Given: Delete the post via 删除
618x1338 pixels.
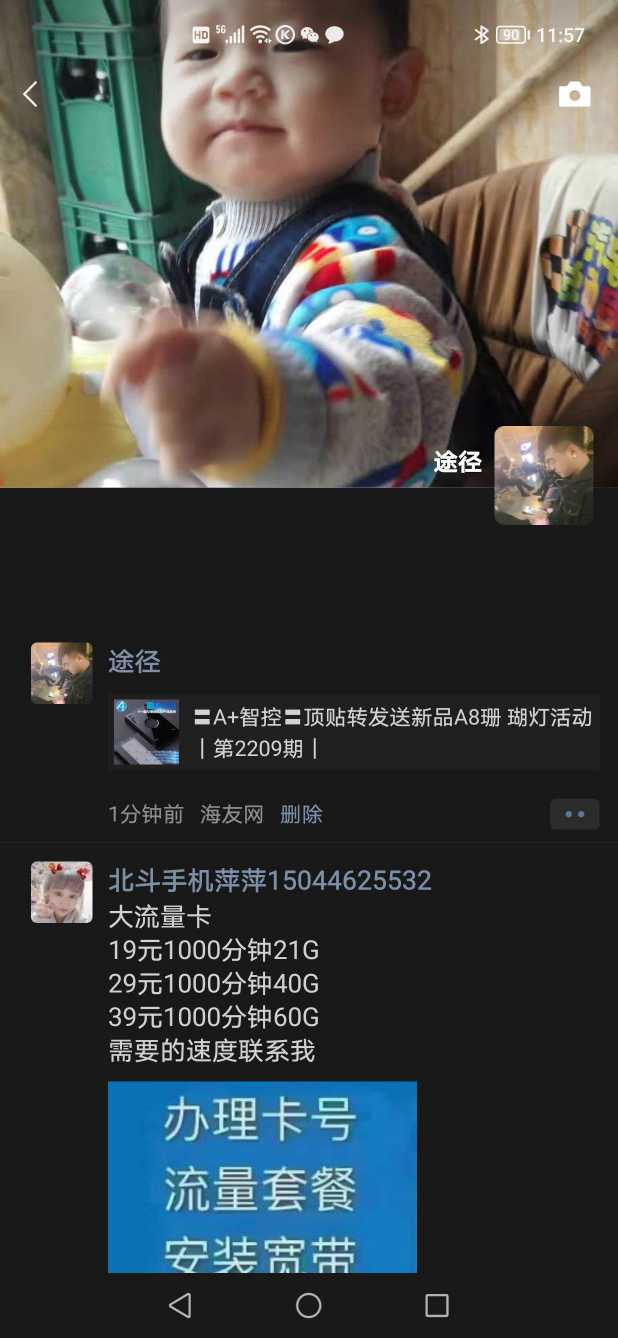Looking at the screenshot, I should pyautogui.click(x=301, y=814).
